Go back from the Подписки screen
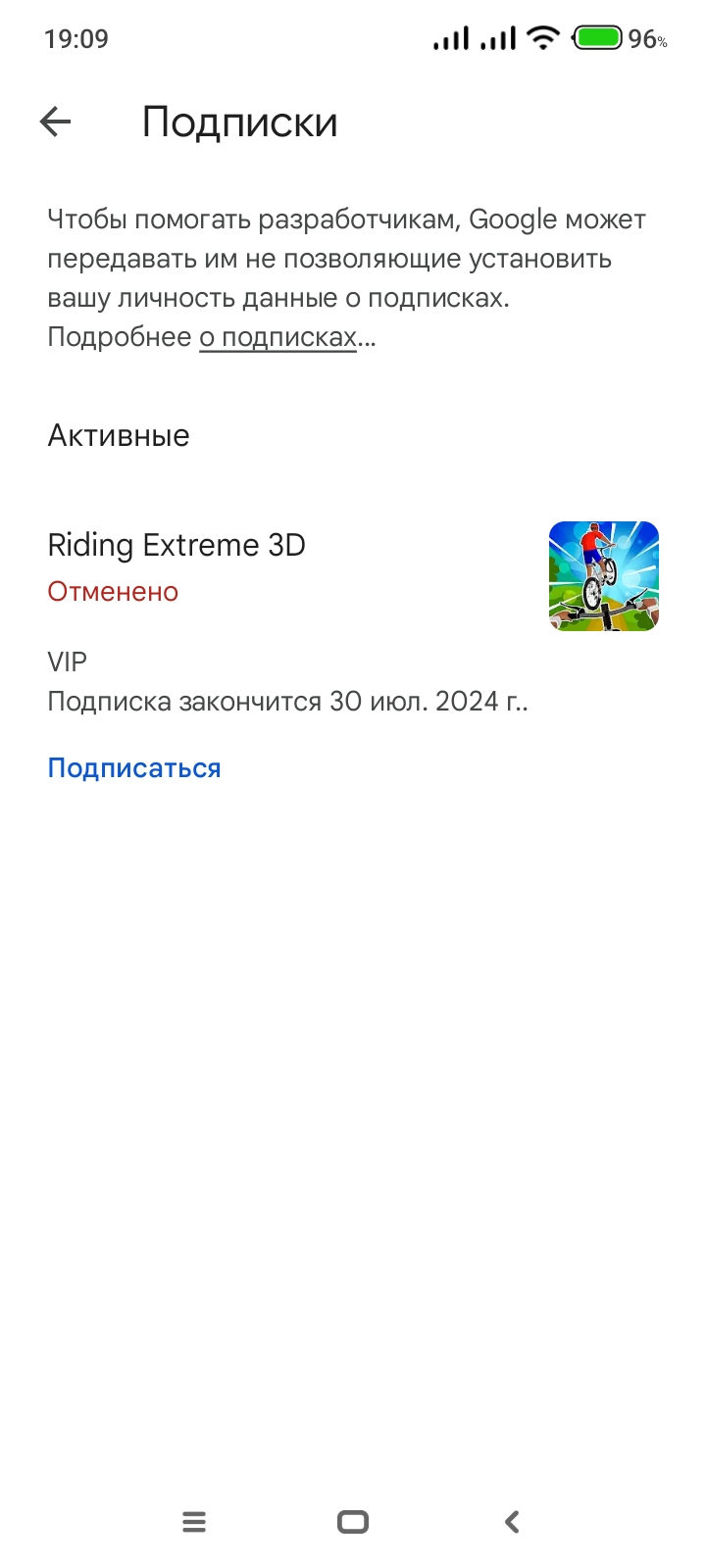Viewport: 706px width, 1568px height. click(56, 122)
